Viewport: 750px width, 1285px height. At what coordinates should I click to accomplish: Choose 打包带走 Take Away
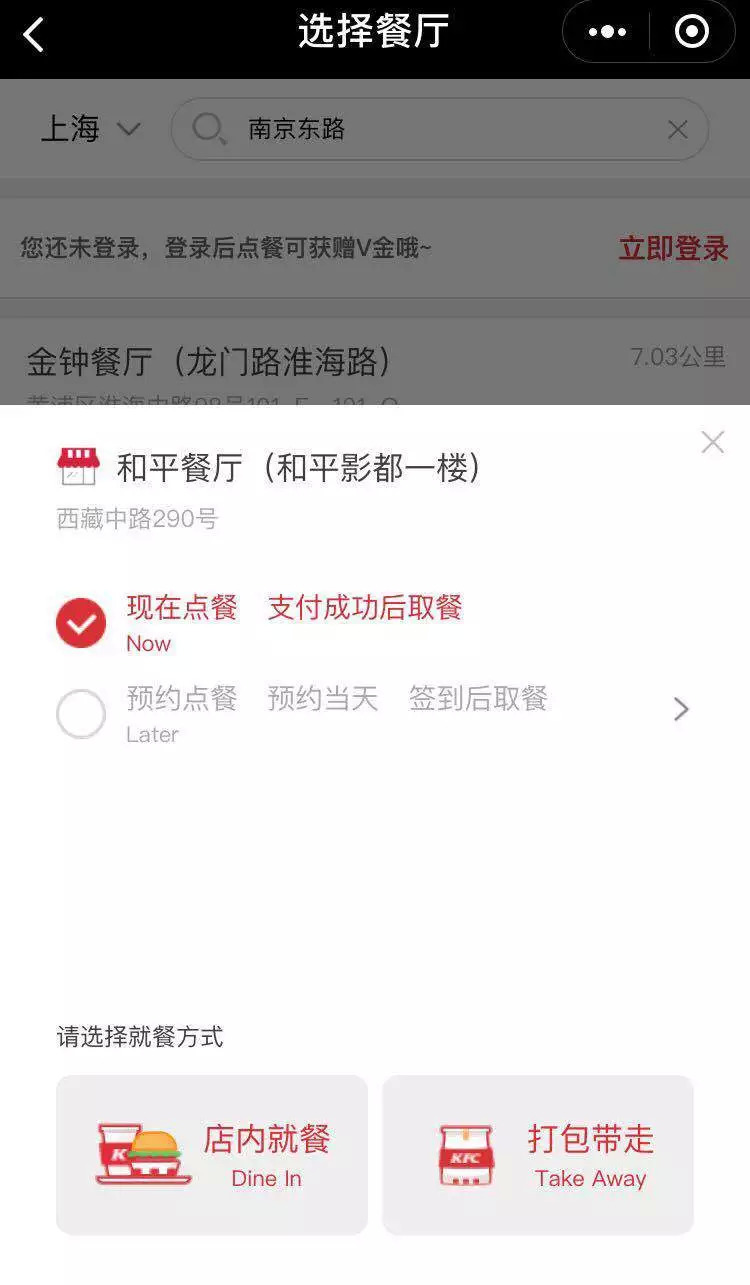538,1155
